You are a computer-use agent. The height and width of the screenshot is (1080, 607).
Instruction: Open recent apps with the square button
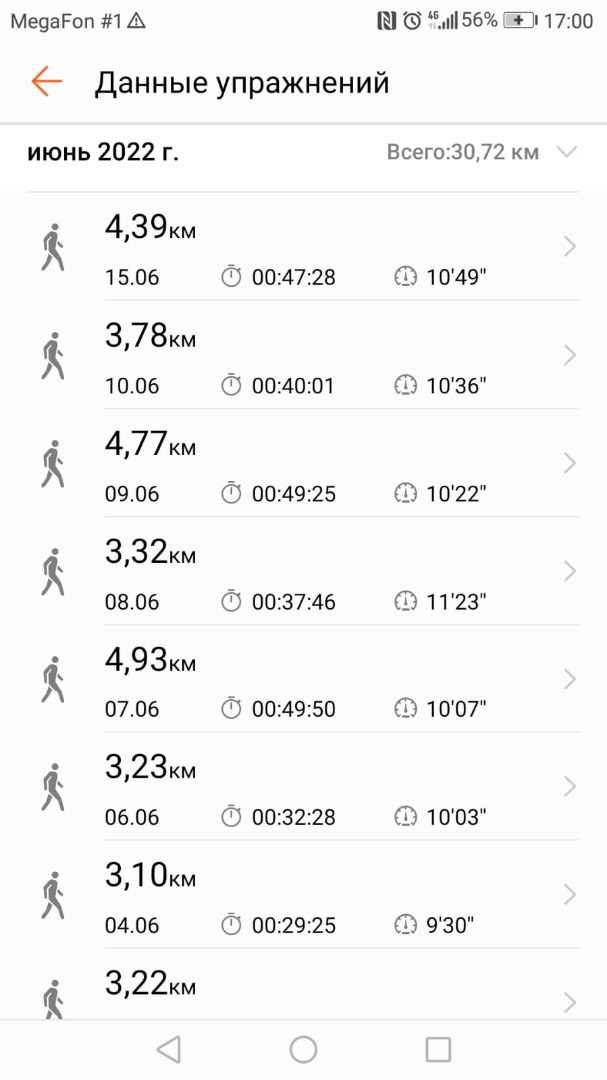pos(438,1050)
